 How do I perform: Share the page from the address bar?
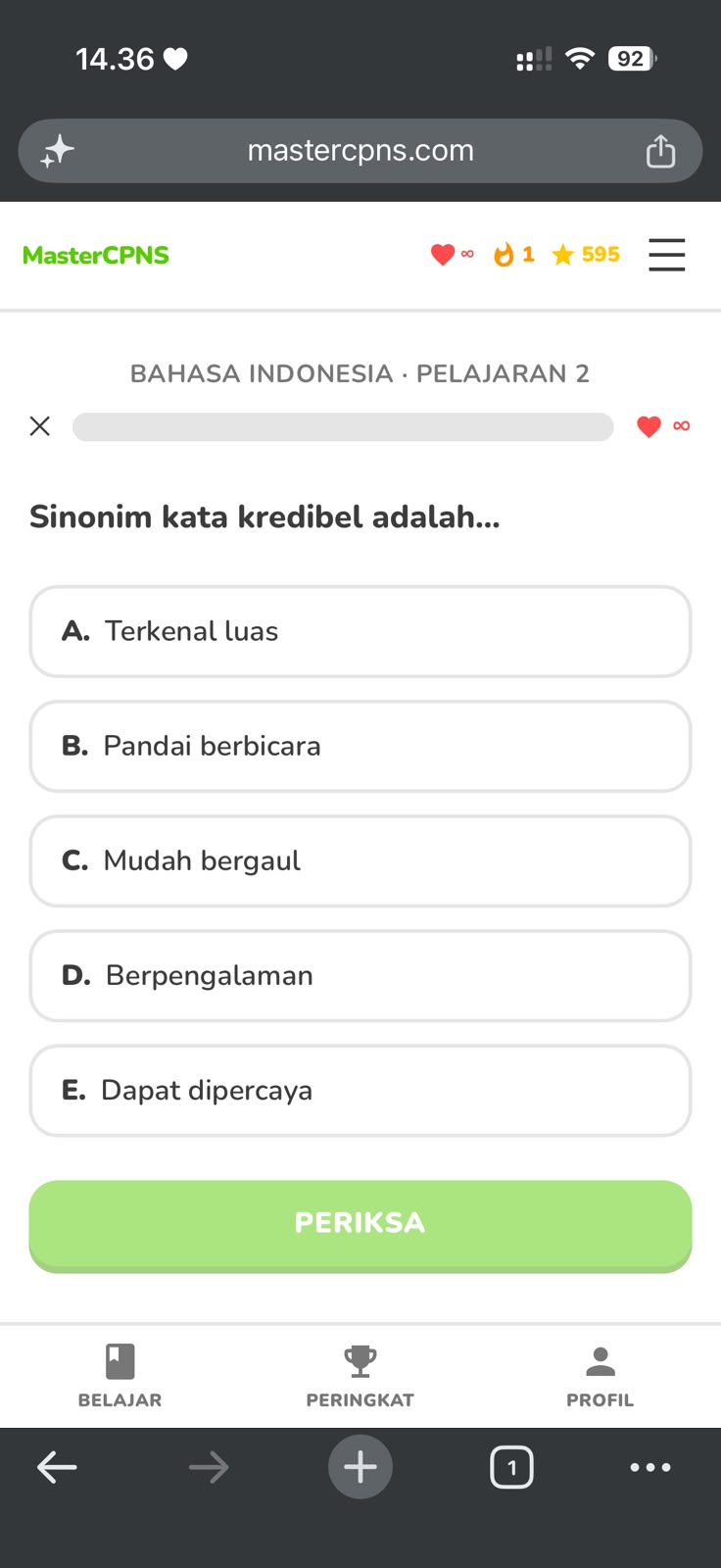point(660,151)
